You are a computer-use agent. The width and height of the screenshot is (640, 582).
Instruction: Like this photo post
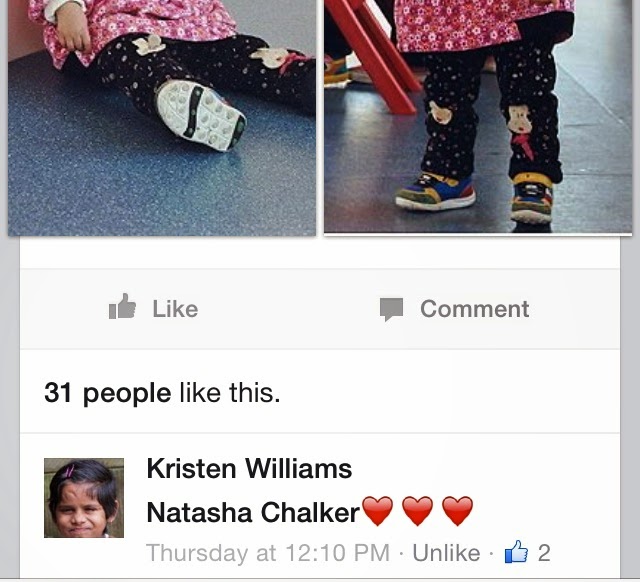(x=153, y=309)
